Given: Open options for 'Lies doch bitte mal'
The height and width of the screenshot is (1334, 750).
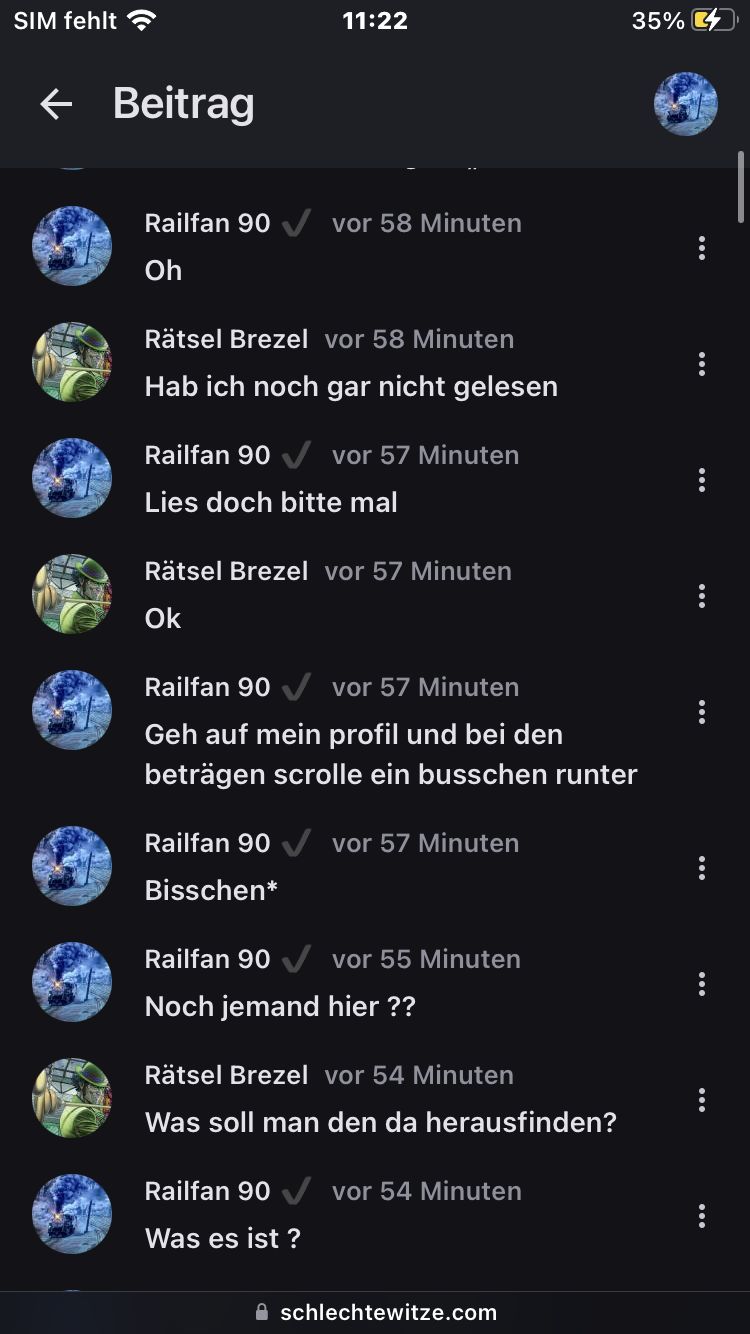Looking at the screenshot, I should (x=702, y=480).
